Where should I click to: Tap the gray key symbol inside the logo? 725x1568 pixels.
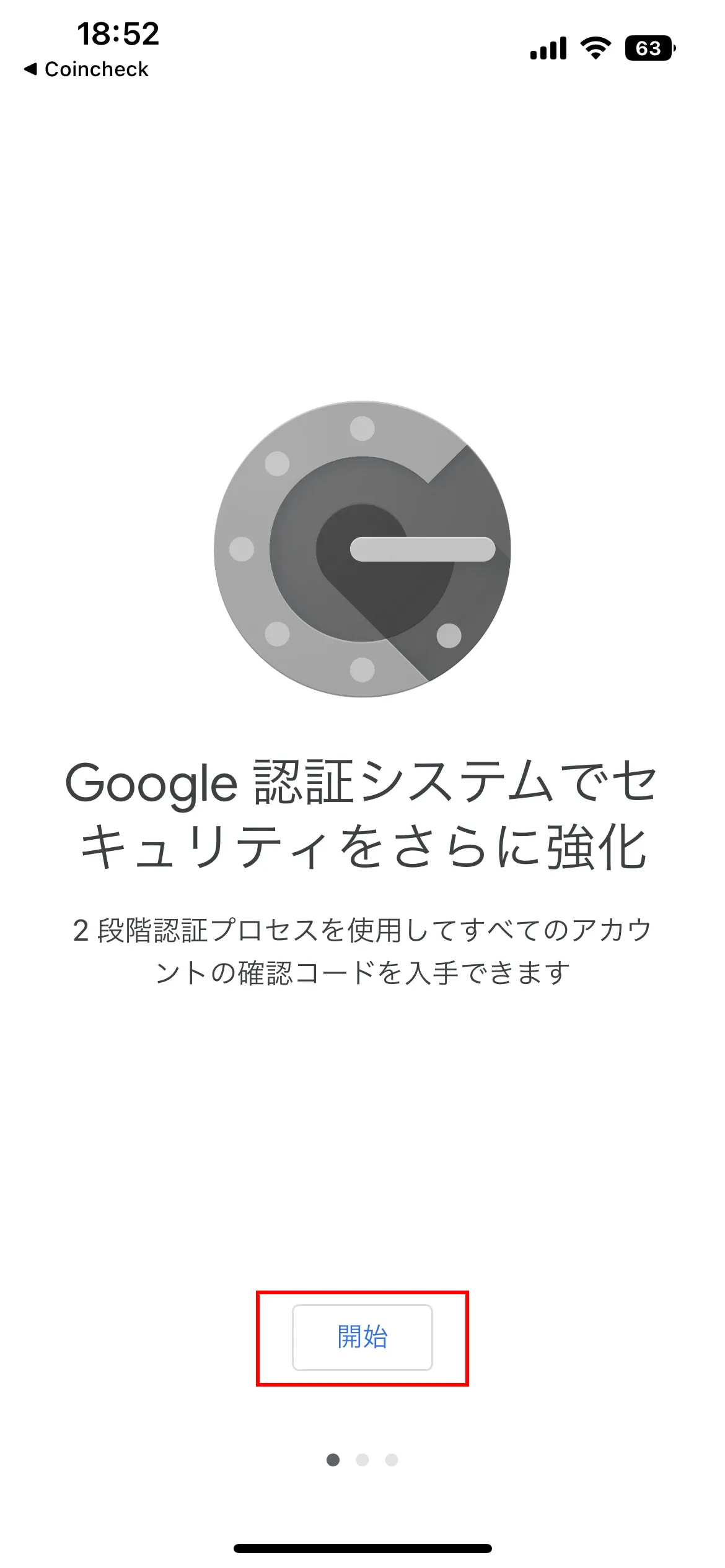coord(421,548)
